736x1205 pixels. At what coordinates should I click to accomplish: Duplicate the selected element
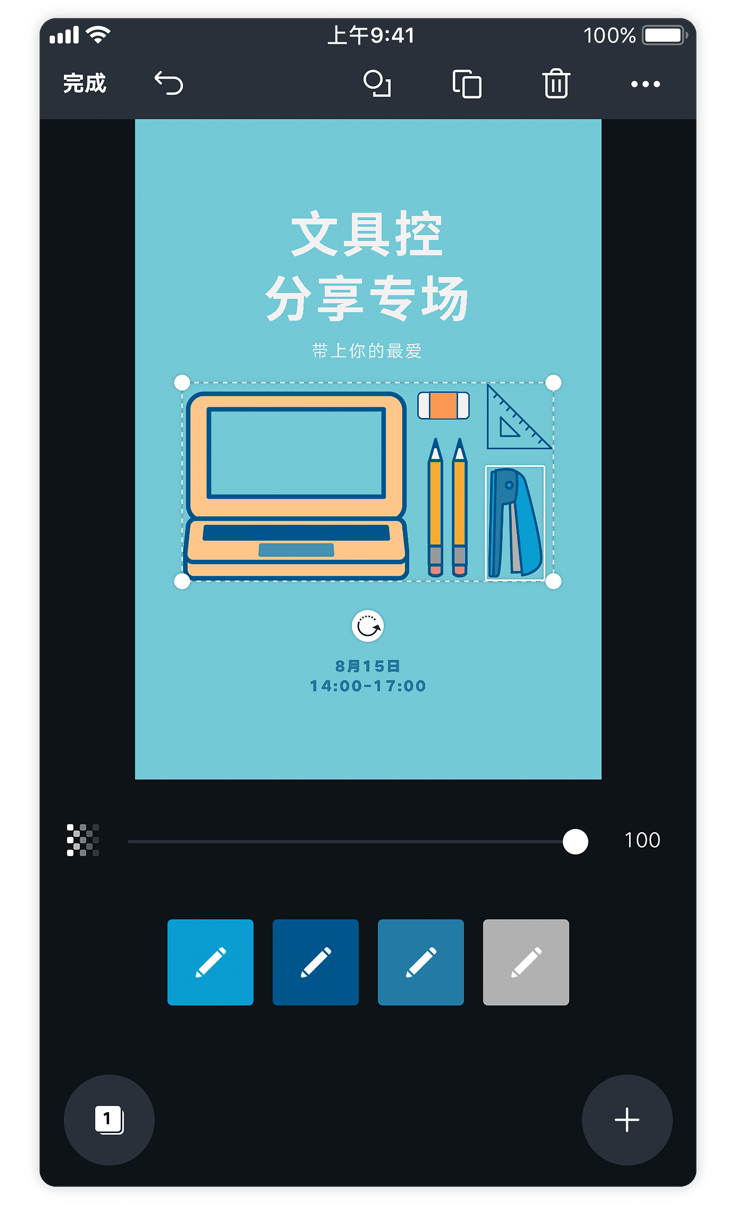467,84
